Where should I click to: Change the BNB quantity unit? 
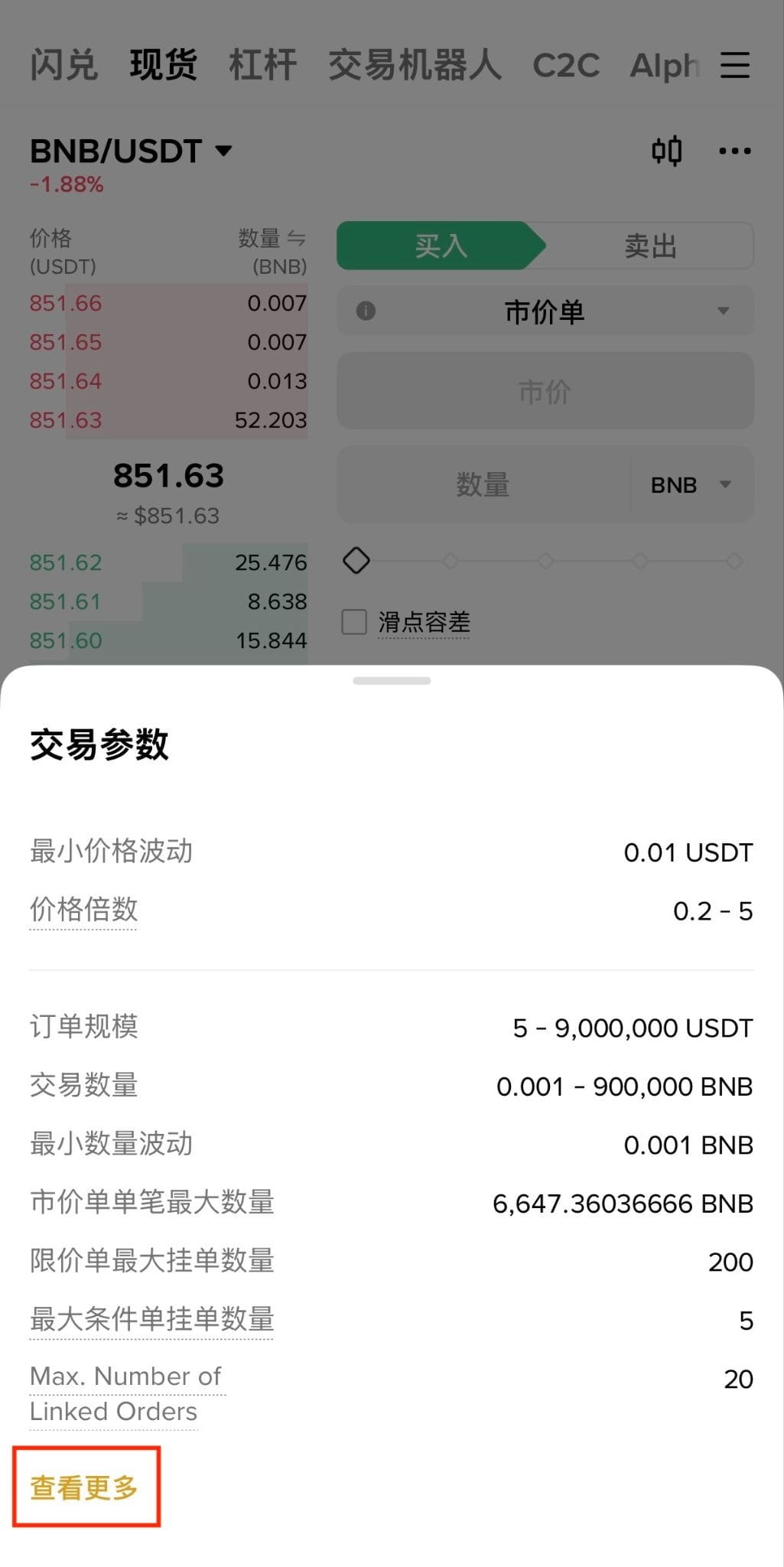click(691, 485)
